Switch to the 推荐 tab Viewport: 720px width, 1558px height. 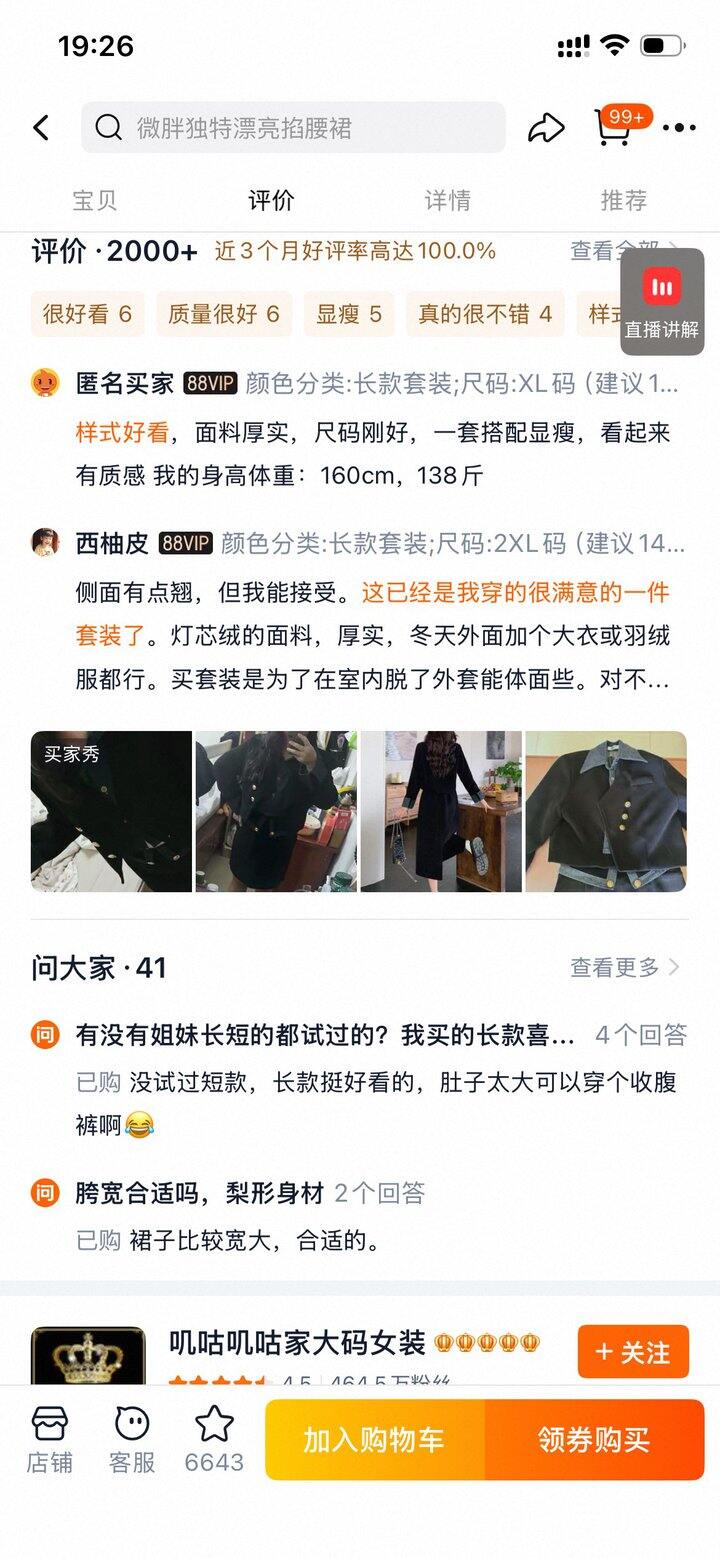[623, 200]
